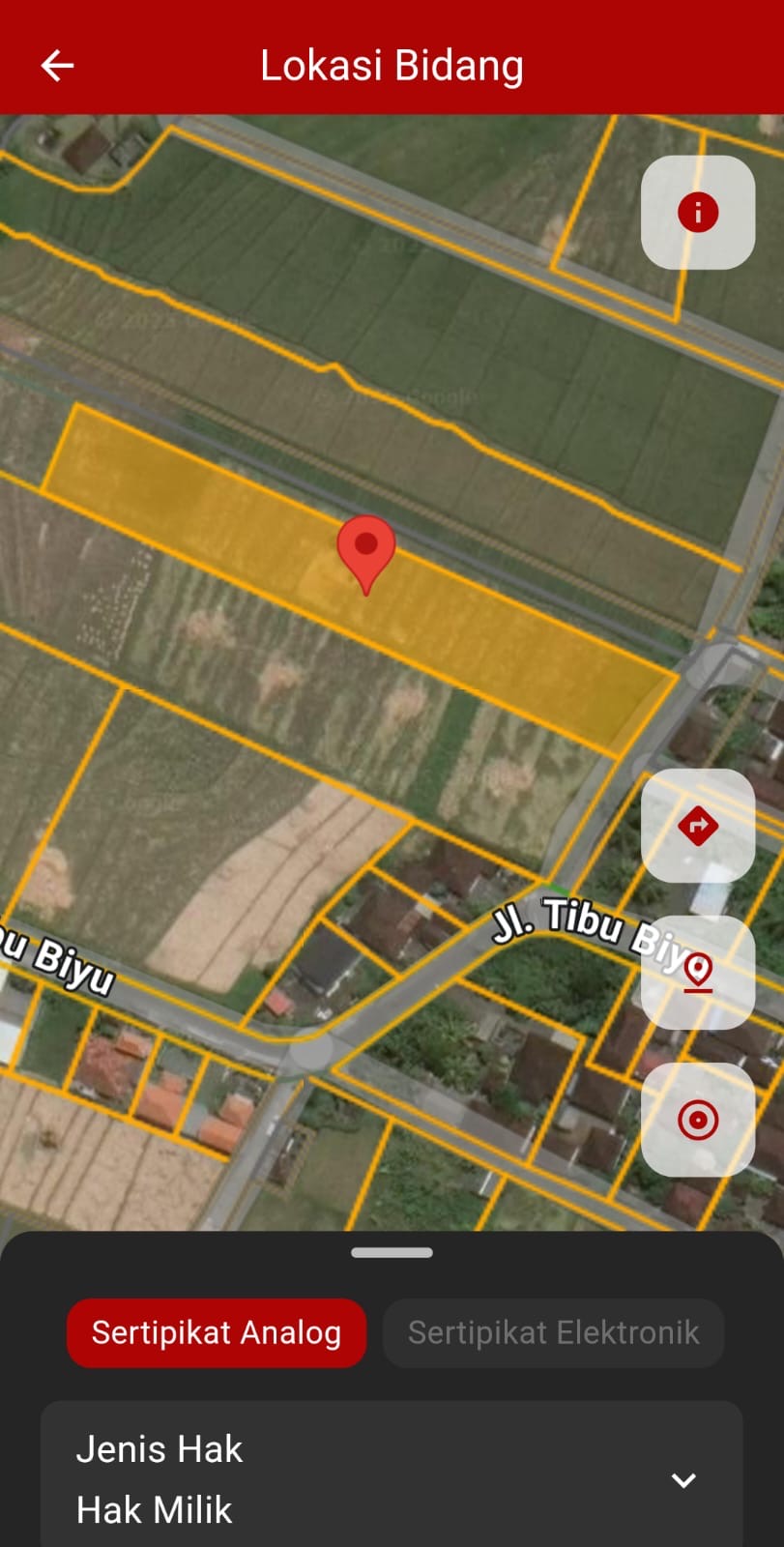Expand the Jenis Hak chevron
The width and height of the screenshot is (784, 1547).
click(x=683, y=1480)
